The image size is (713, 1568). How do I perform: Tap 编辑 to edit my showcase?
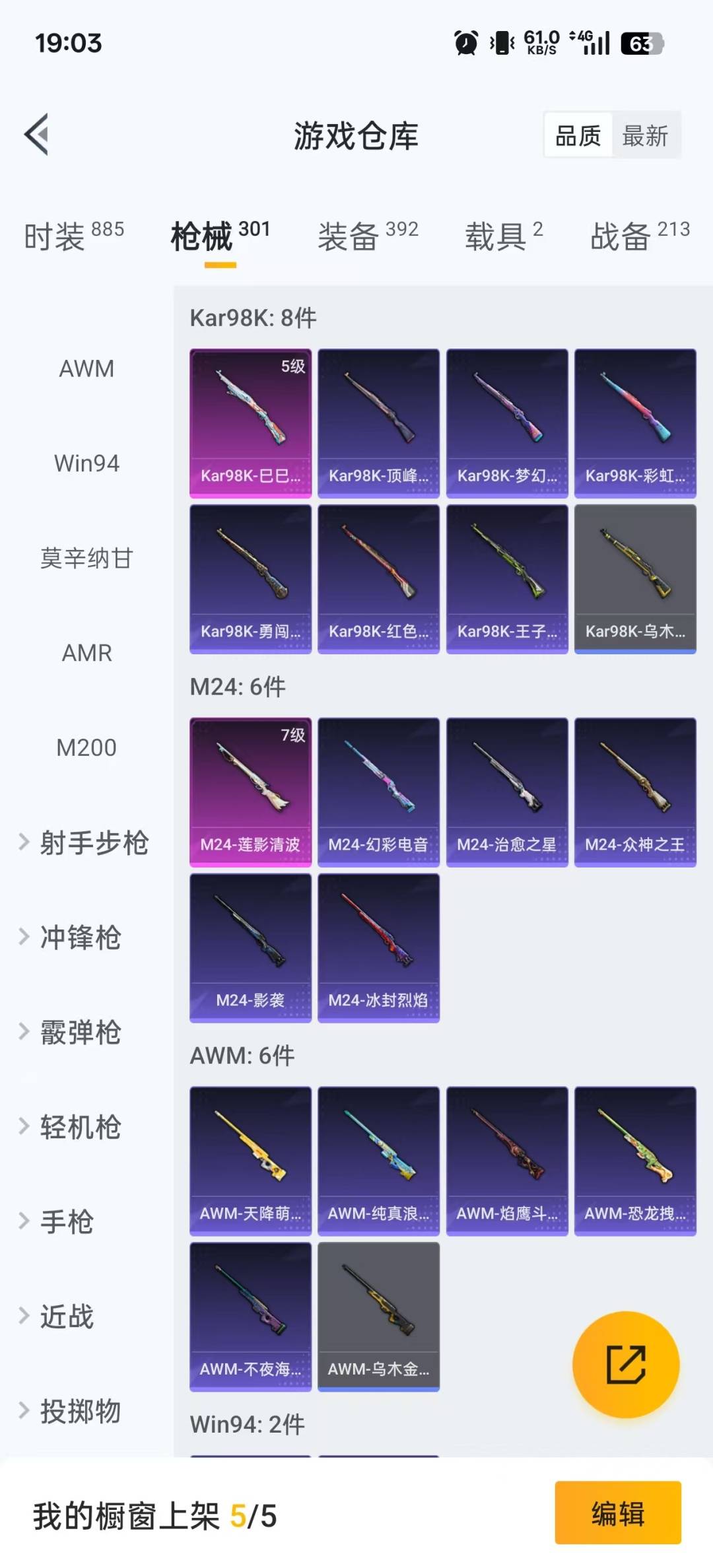coord(617,1513)
